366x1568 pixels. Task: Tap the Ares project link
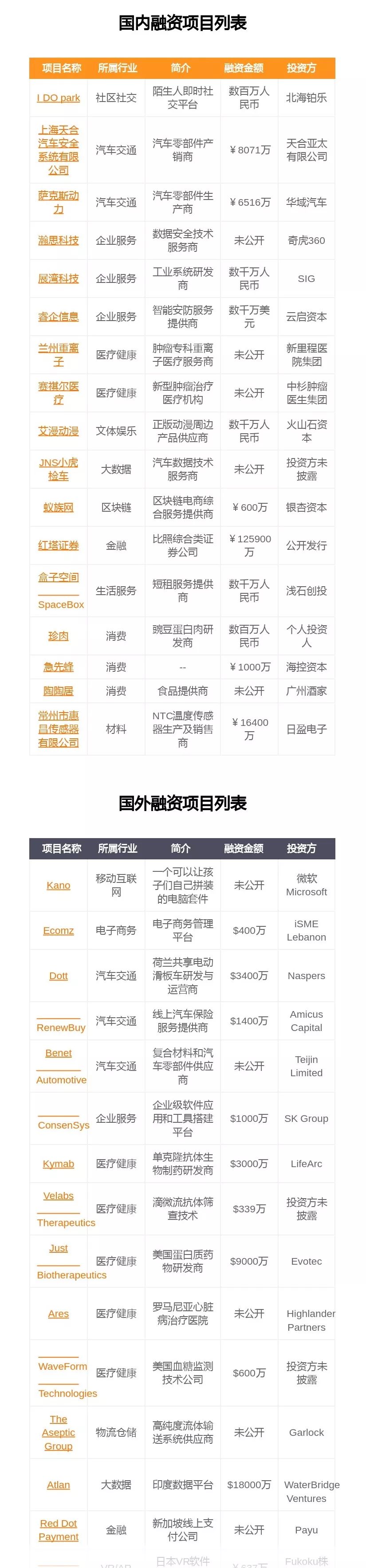[58, 1313]
